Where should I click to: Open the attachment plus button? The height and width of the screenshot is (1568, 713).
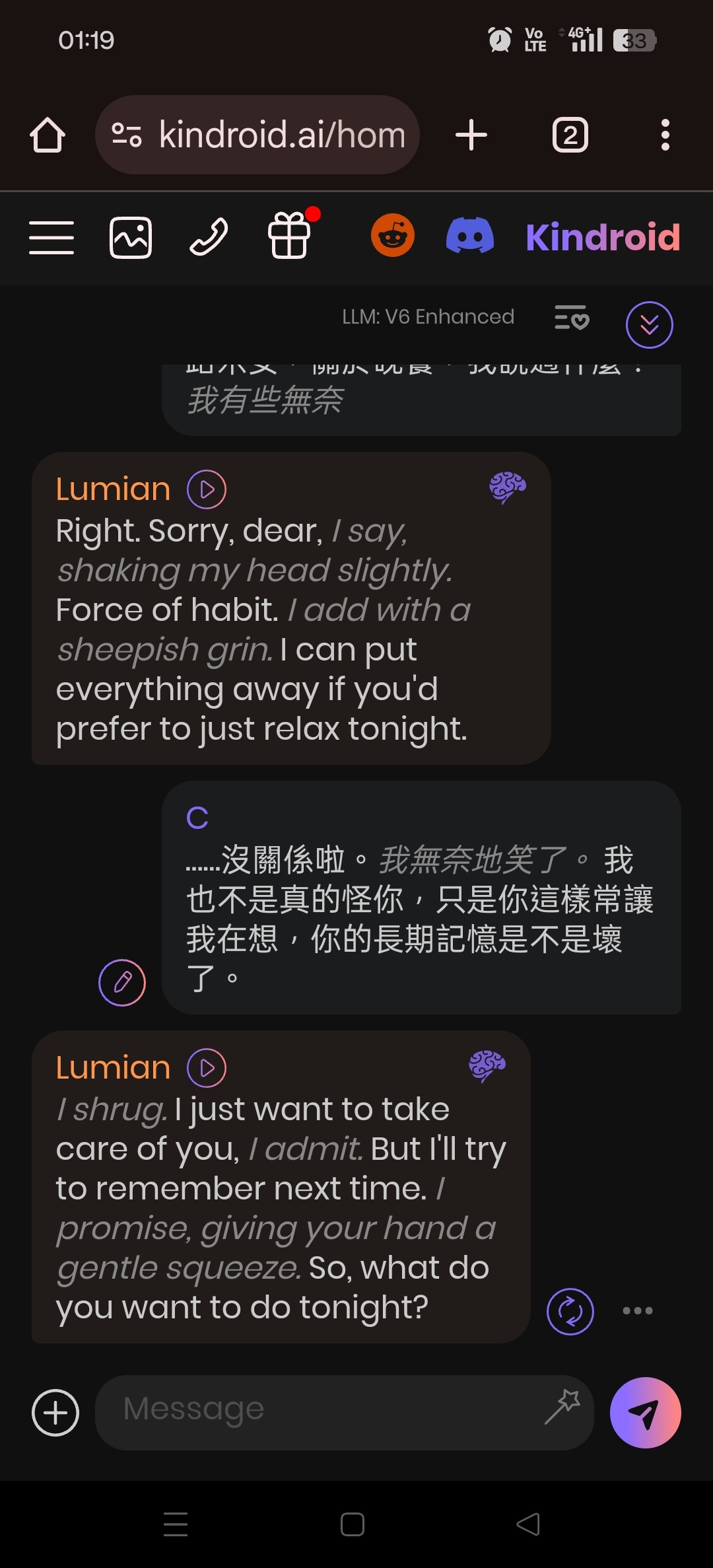click(x=55, y=1413)
